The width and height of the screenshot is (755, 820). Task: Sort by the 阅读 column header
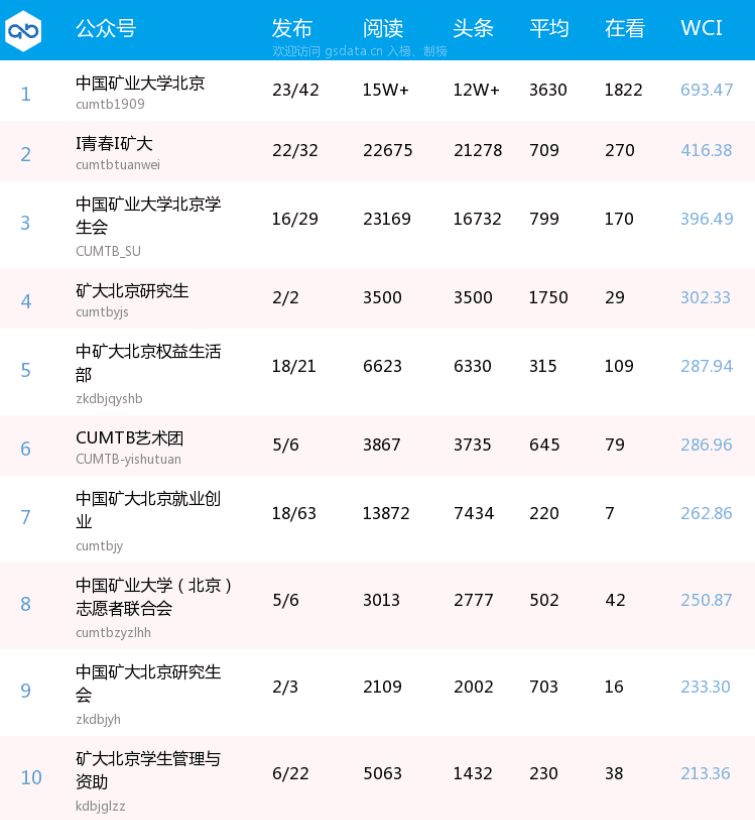(384, 29)
